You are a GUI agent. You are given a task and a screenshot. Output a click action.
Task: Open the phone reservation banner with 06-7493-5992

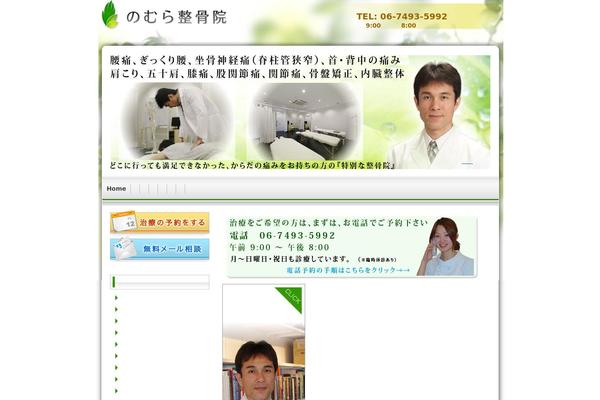351,246
